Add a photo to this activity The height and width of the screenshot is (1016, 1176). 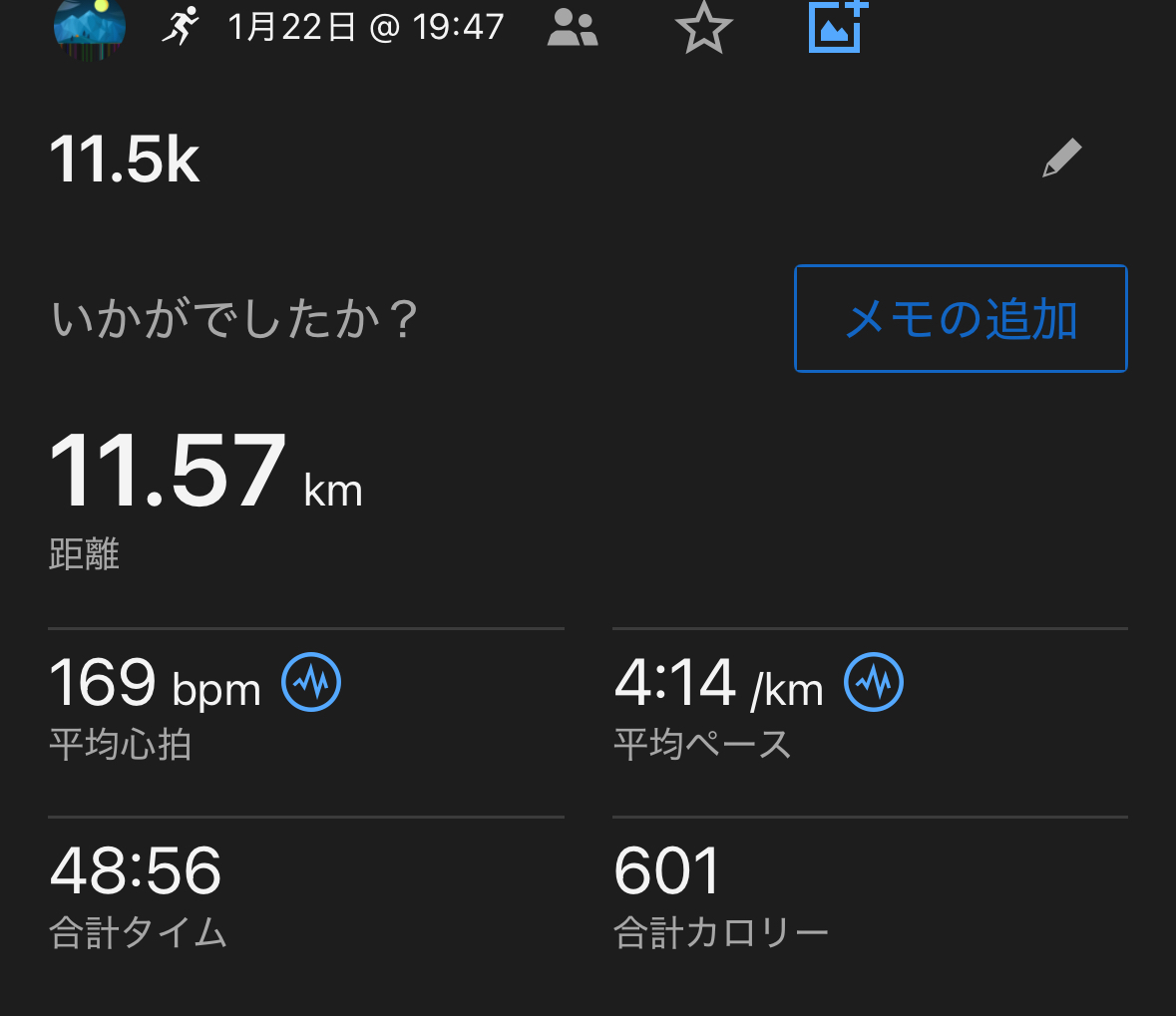point(837,27)
